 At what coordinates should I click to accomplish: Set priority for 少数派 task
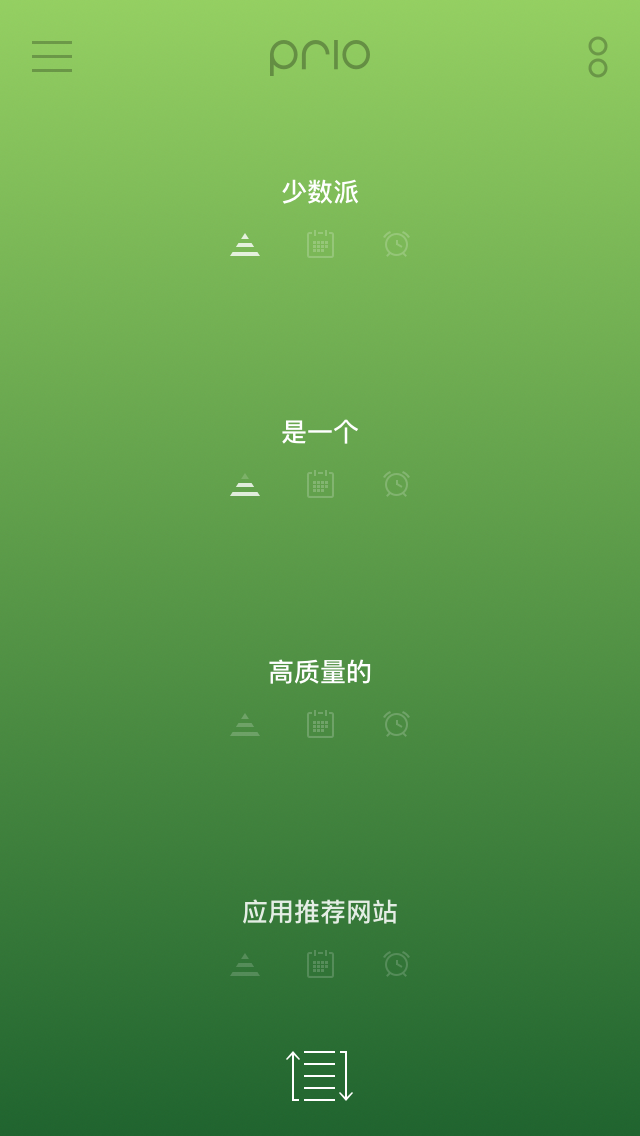(x=245, y=245)
